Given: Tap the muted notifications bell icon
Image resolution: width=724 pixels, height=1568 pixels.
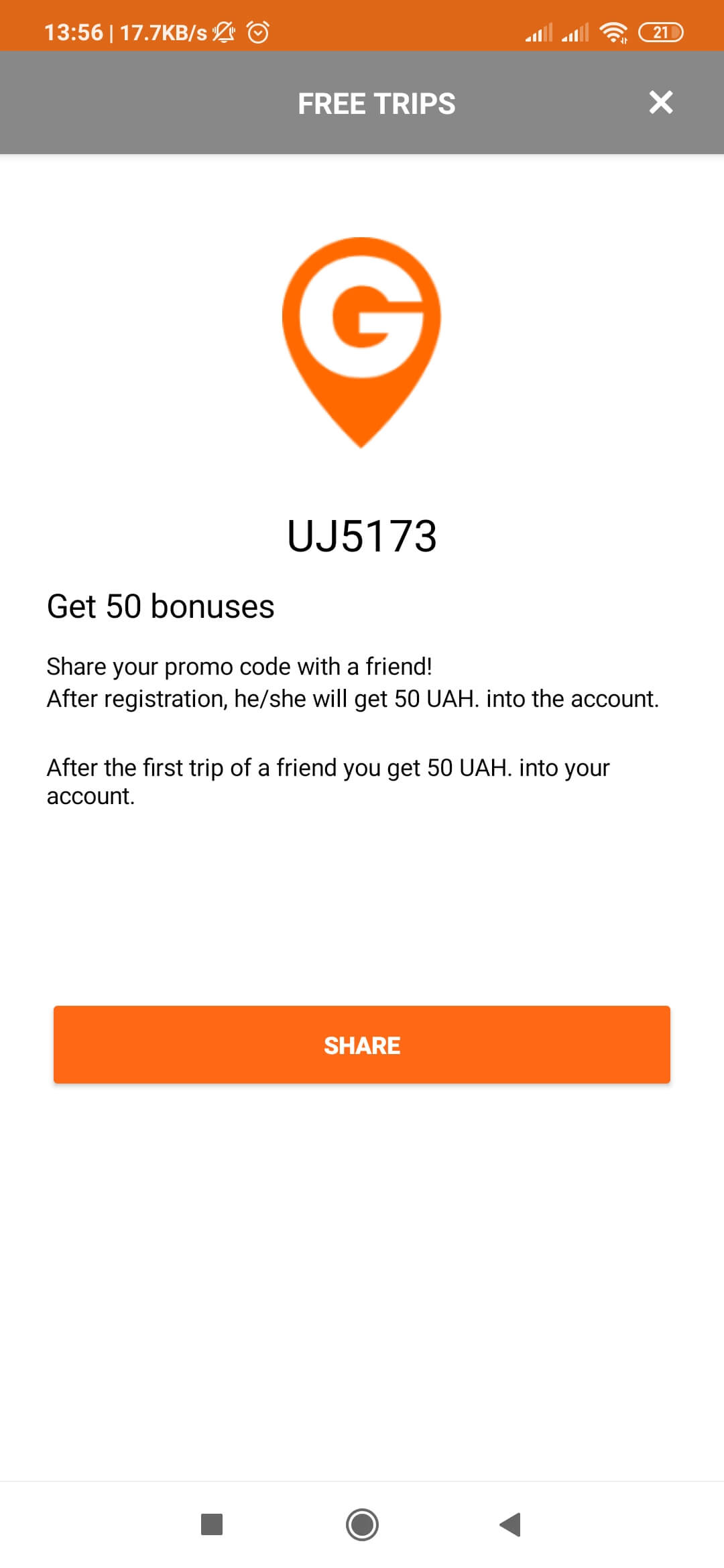Looking at the screenshot, I should tap(223, 32).
